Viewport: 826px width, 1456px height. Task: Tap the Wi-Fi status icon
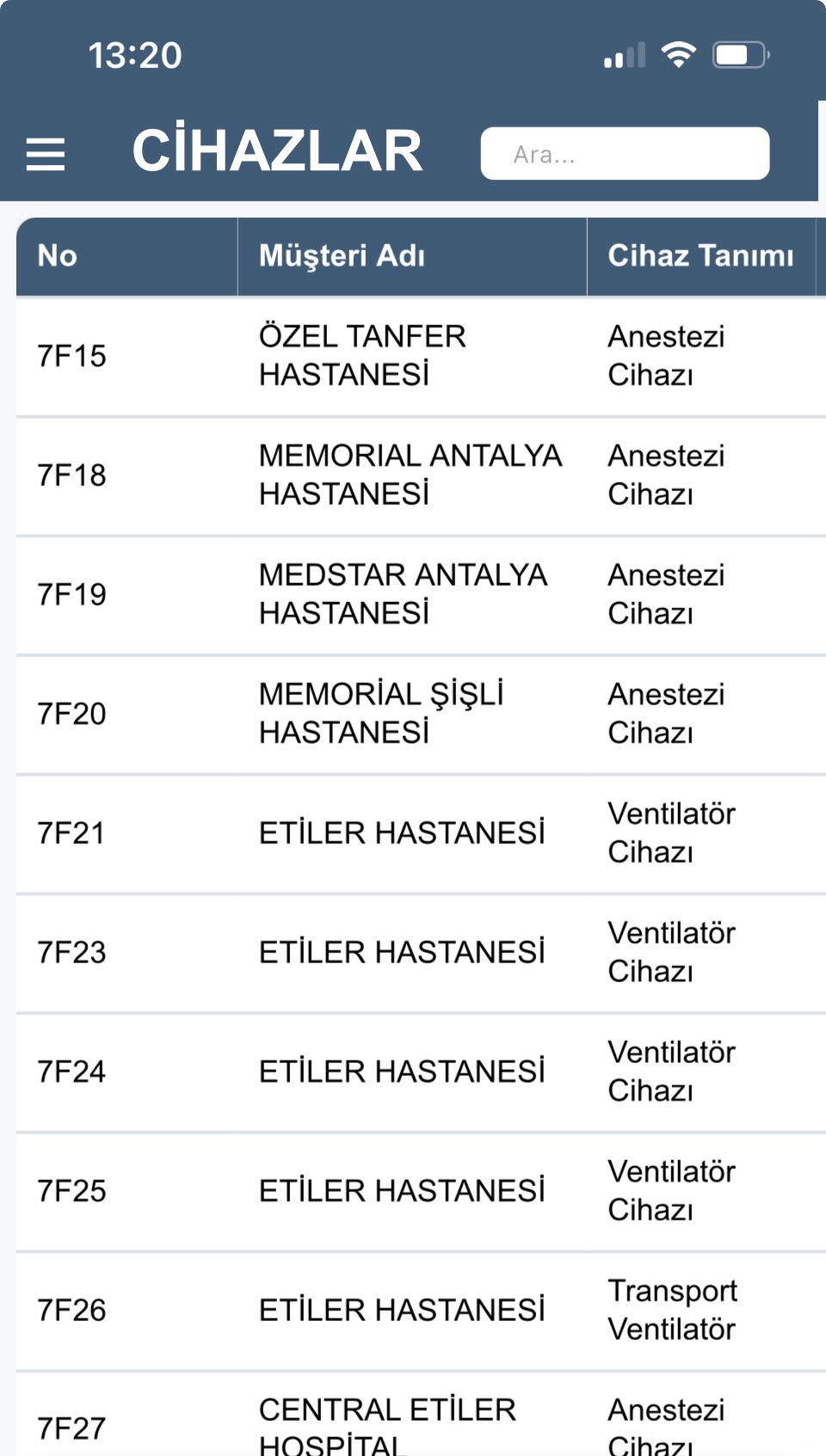click(x=679, y=53)
